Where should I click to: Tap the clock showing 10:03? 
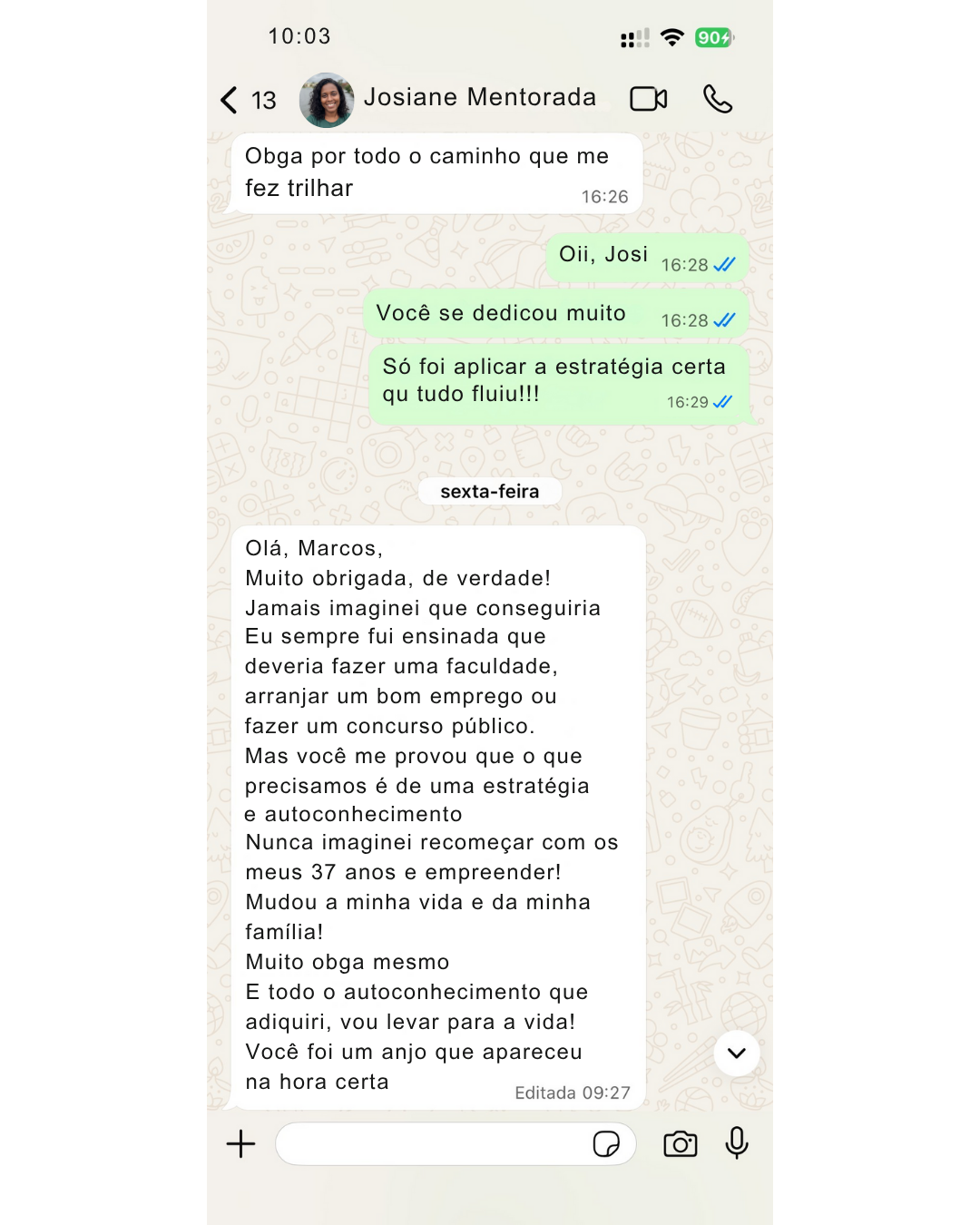(x=301, y=37)
